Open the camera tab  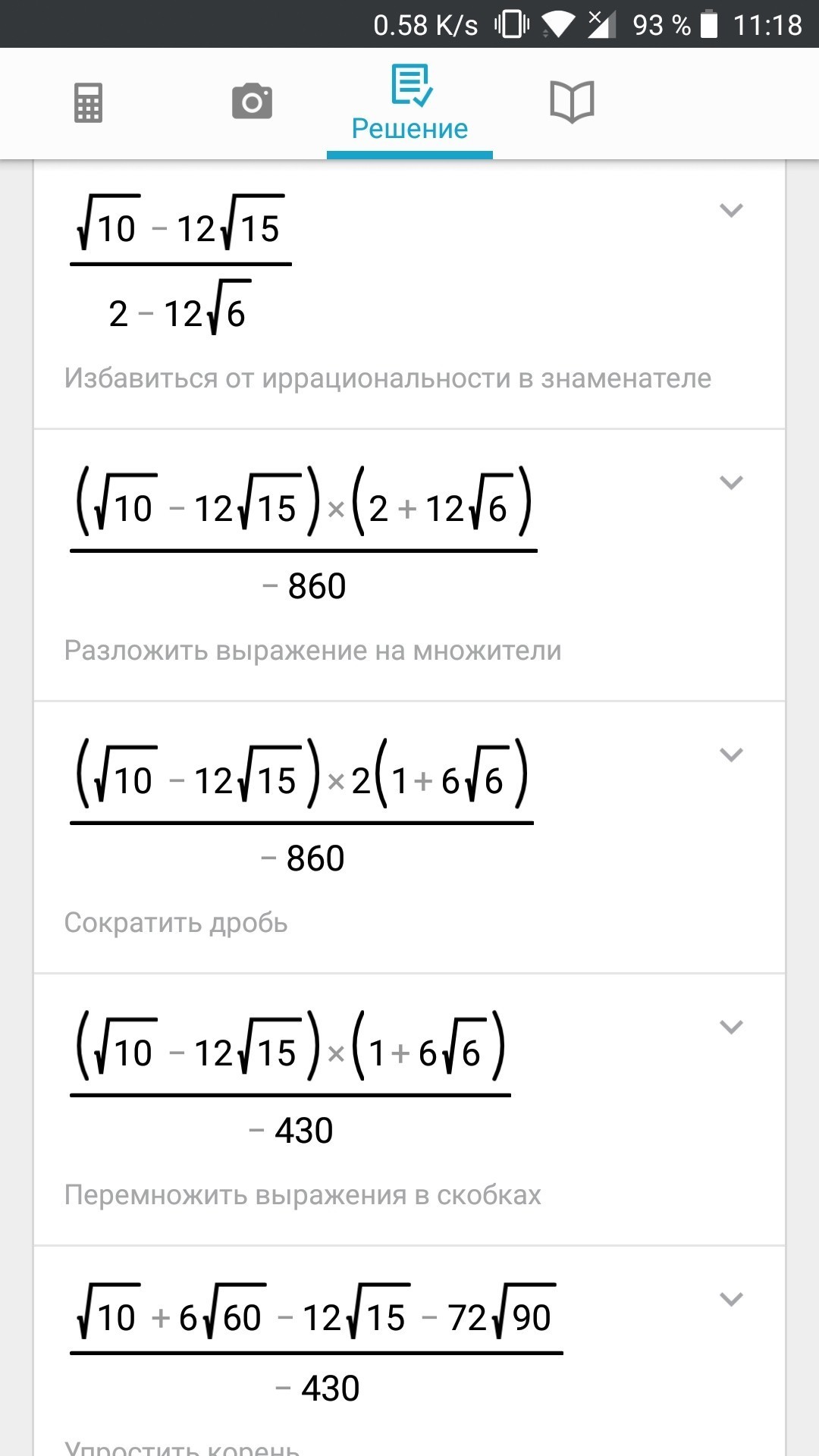coord(252,102)
